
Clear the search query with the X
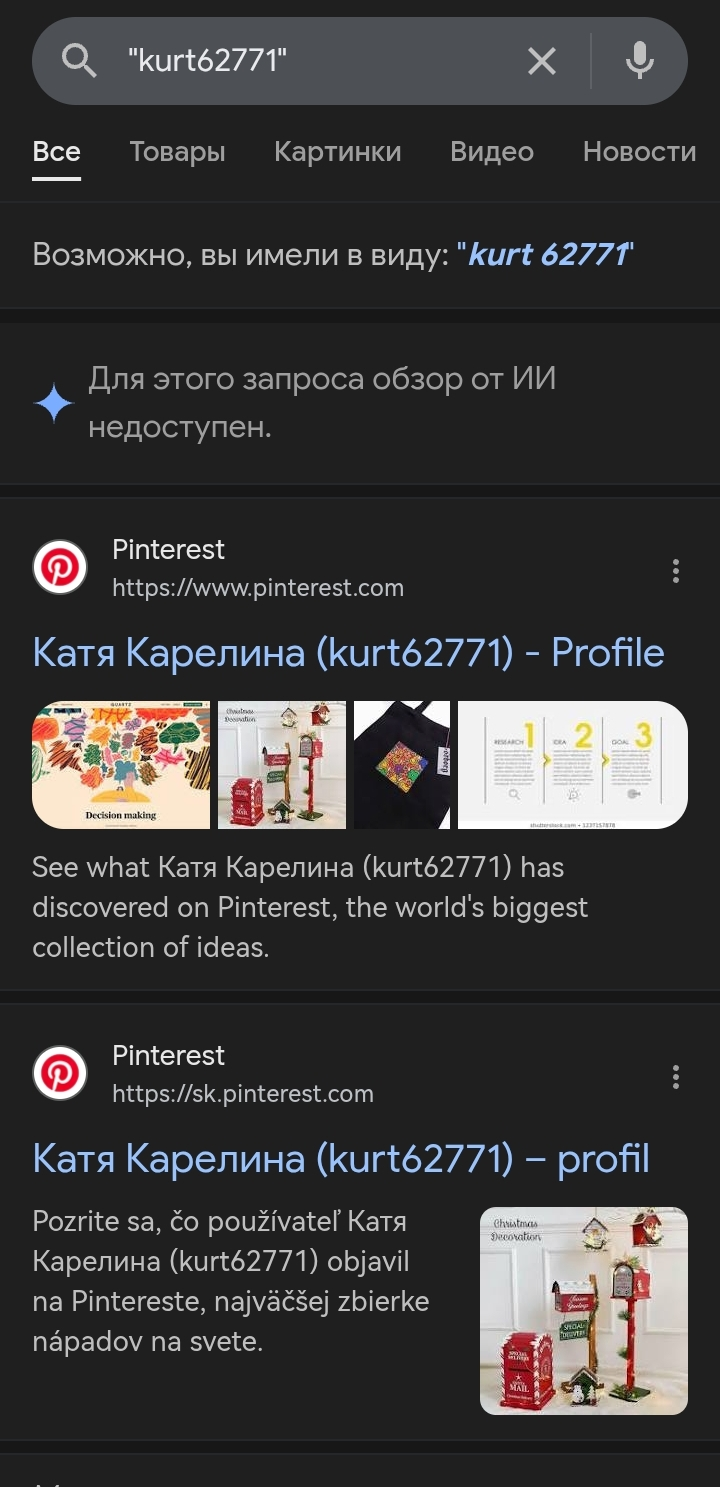pos(542,62)
